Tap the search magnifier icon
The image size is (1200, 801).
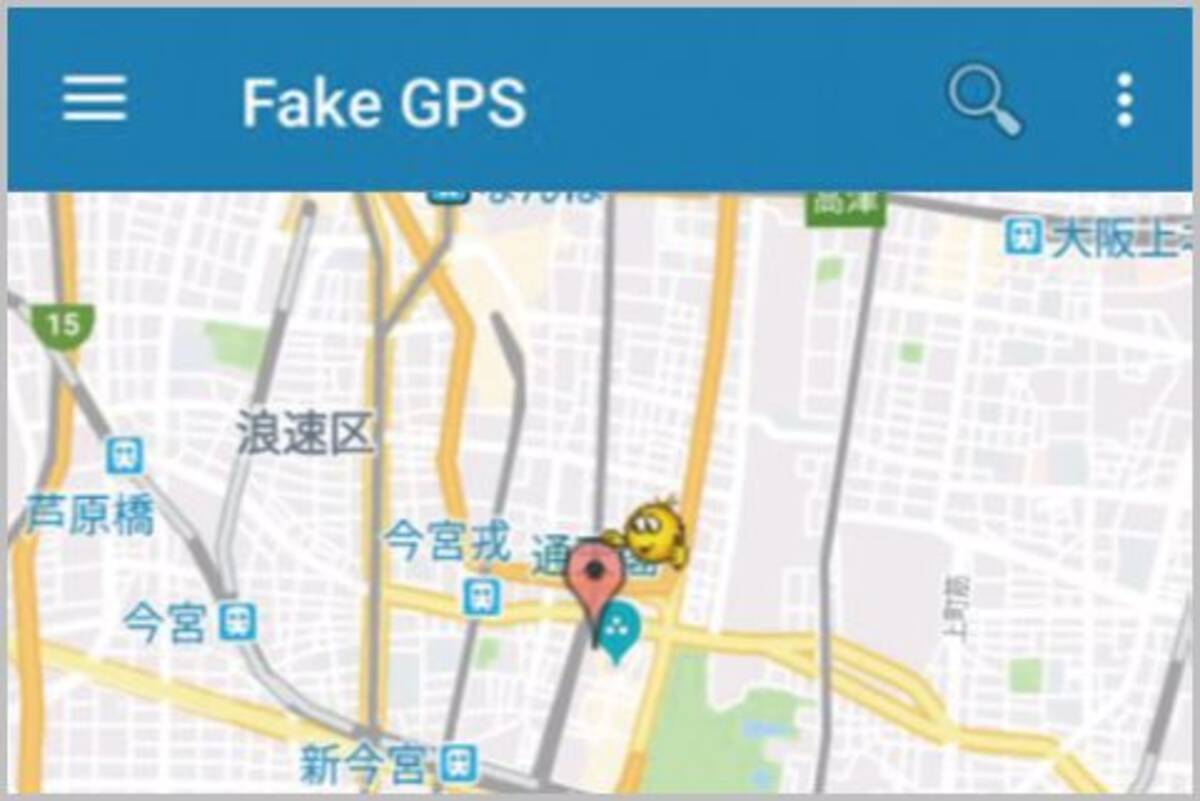[x=984, y=102]
